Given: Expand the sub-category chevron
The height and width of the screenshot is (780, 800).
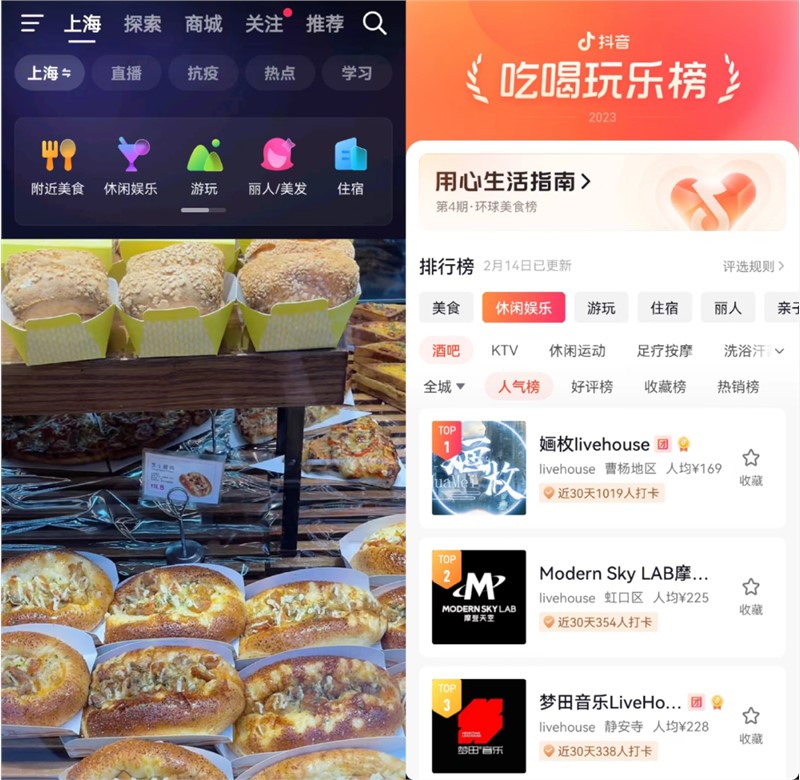Looking at the screenshot, I should [x=779, y=351].
